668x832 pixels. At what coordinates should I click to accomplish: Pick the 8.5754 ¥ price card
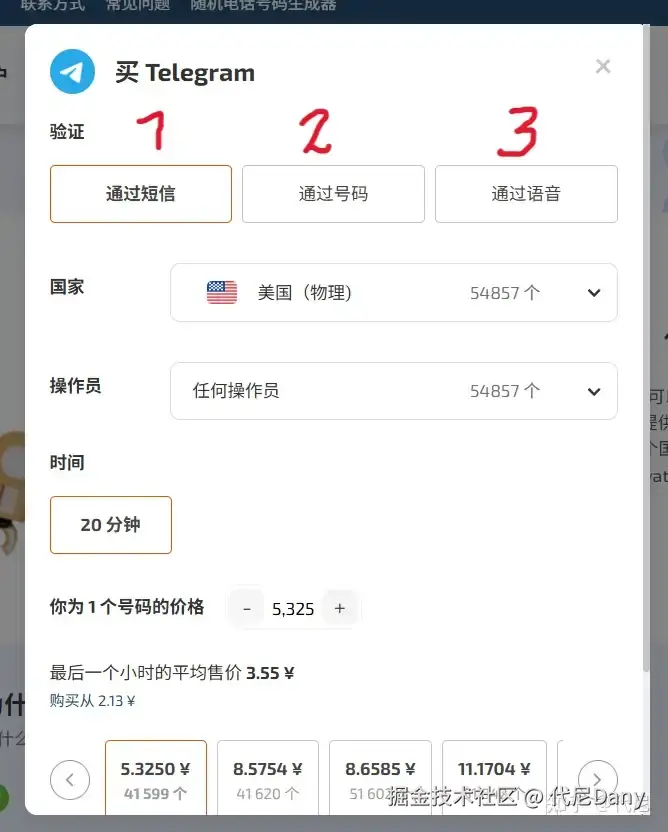268,779
